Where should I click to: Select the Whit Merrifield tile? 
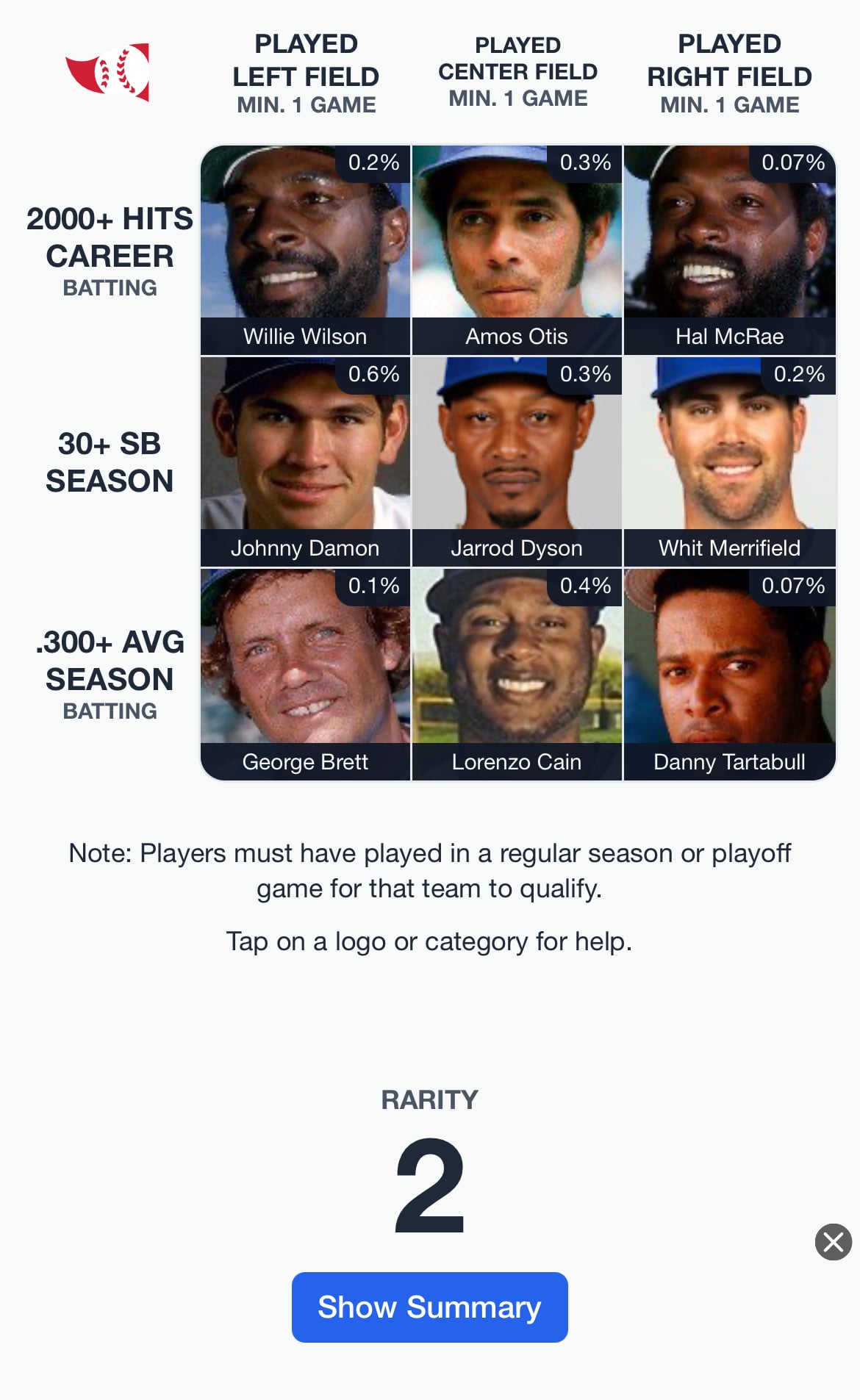tap(729, 462)
